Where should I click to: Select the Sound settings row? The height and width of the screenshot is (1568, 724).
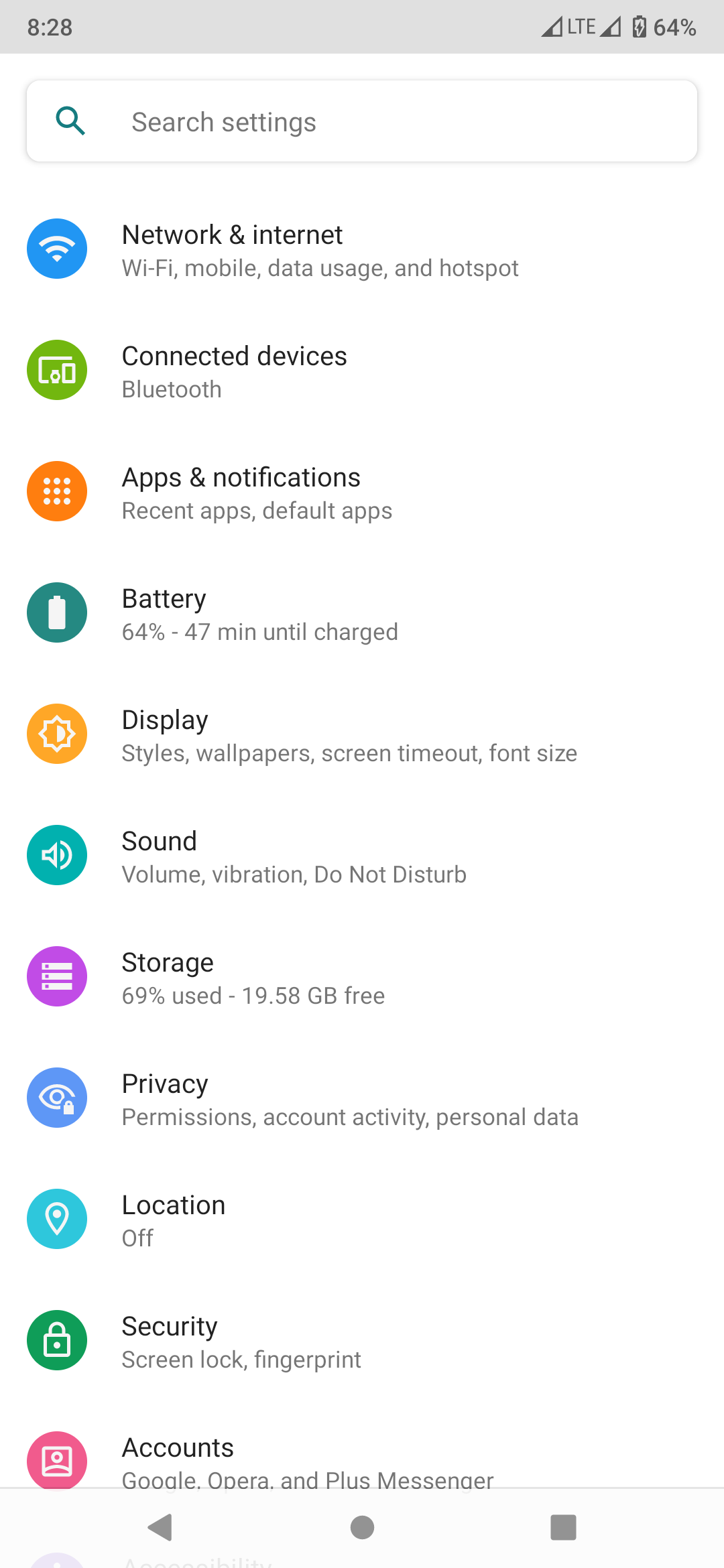coord(362,856)
